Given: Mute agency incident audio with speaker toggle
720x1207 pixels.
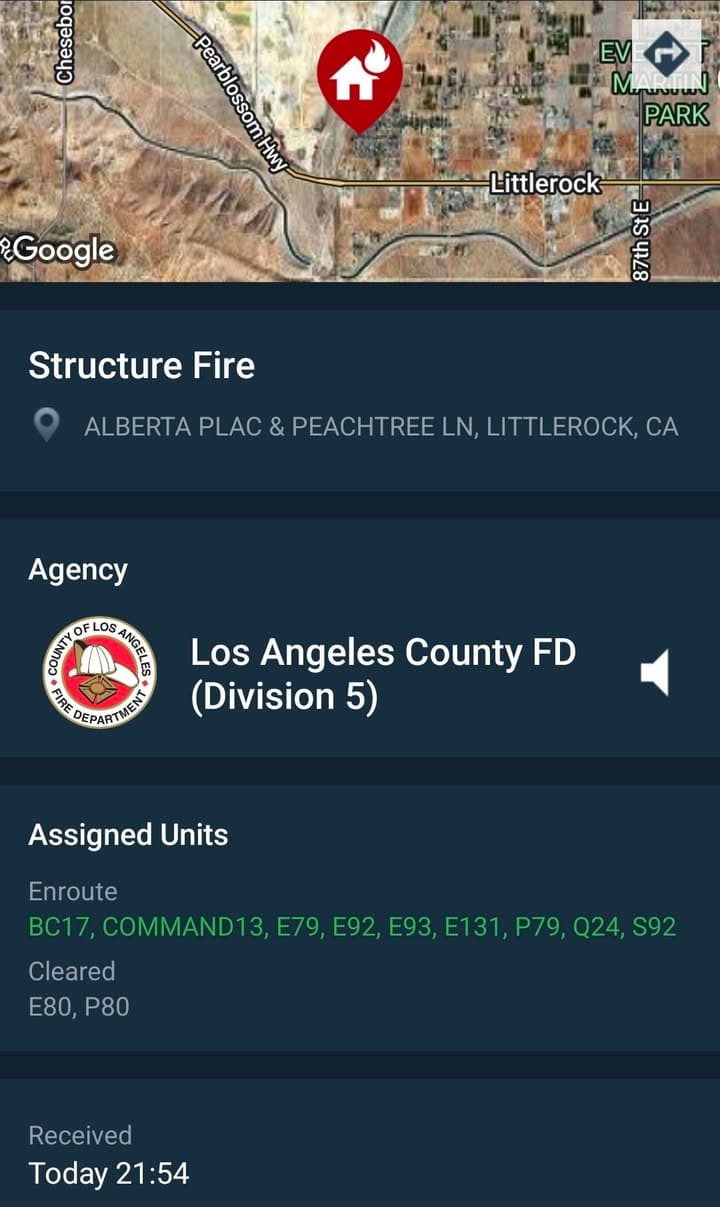Looking at the screenshot, I should point(655,673).
